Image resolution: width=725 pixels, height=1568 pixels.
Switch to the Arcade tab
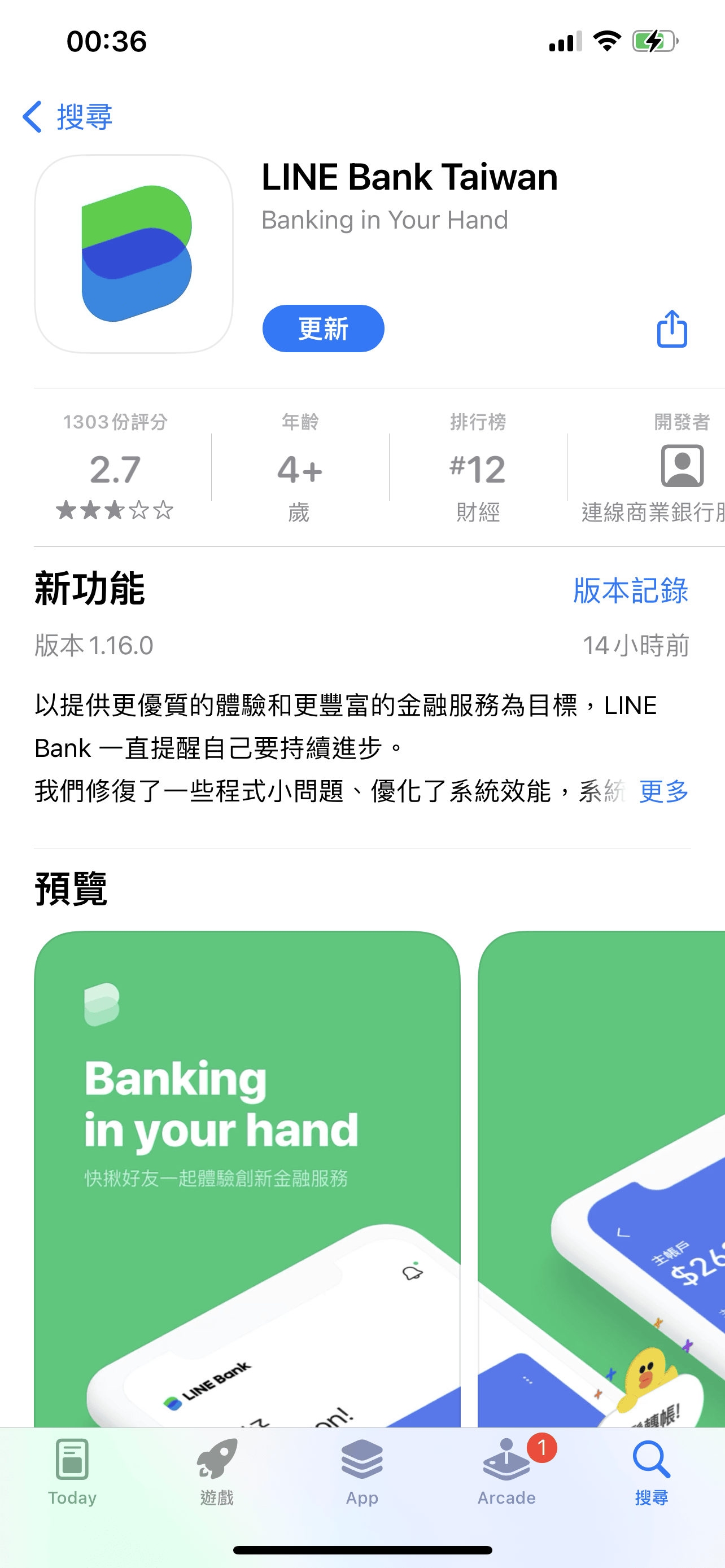506,1470
